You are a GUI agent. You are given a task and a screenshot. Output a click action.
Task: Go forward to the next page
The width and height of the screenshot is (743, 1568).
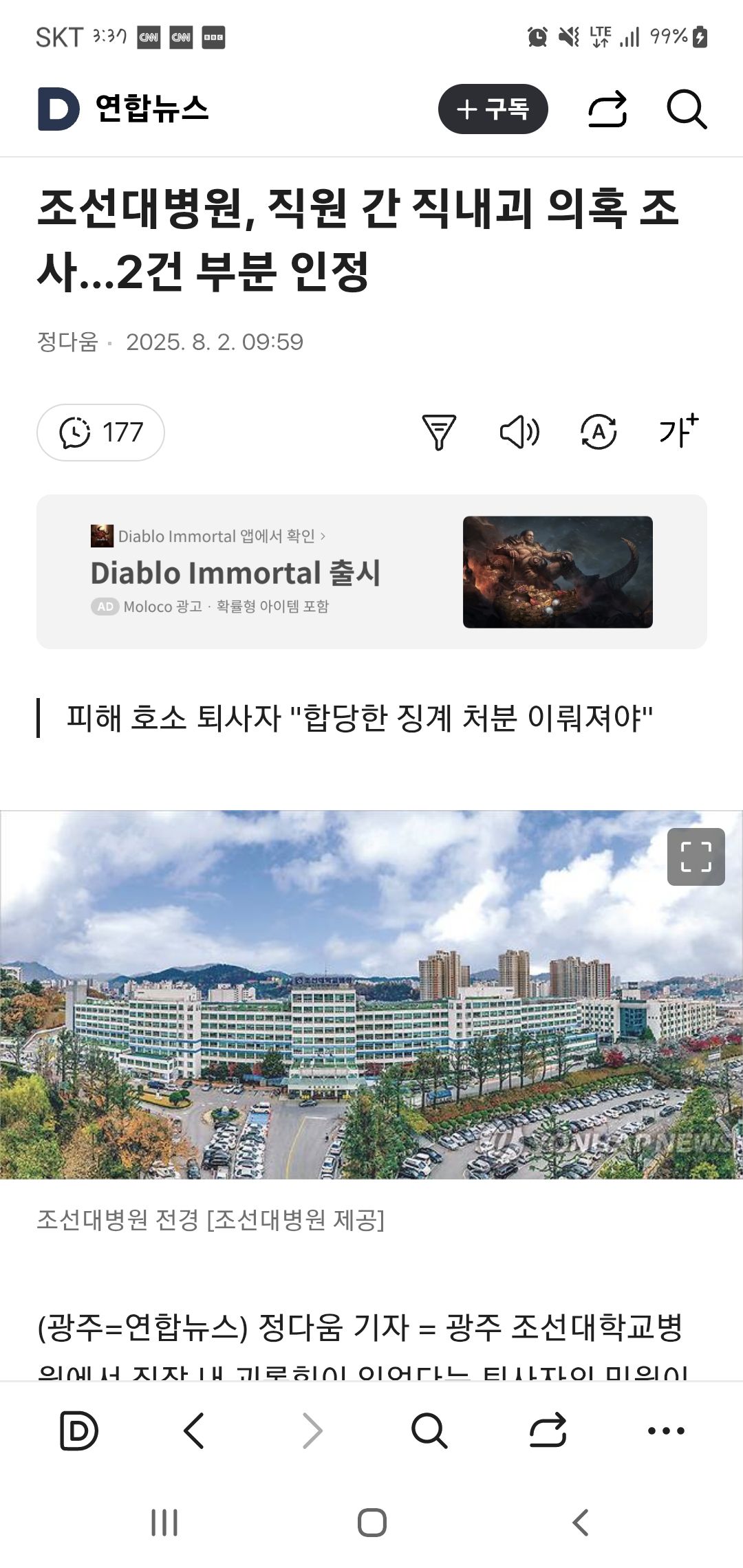click(x=312, y=1430)
